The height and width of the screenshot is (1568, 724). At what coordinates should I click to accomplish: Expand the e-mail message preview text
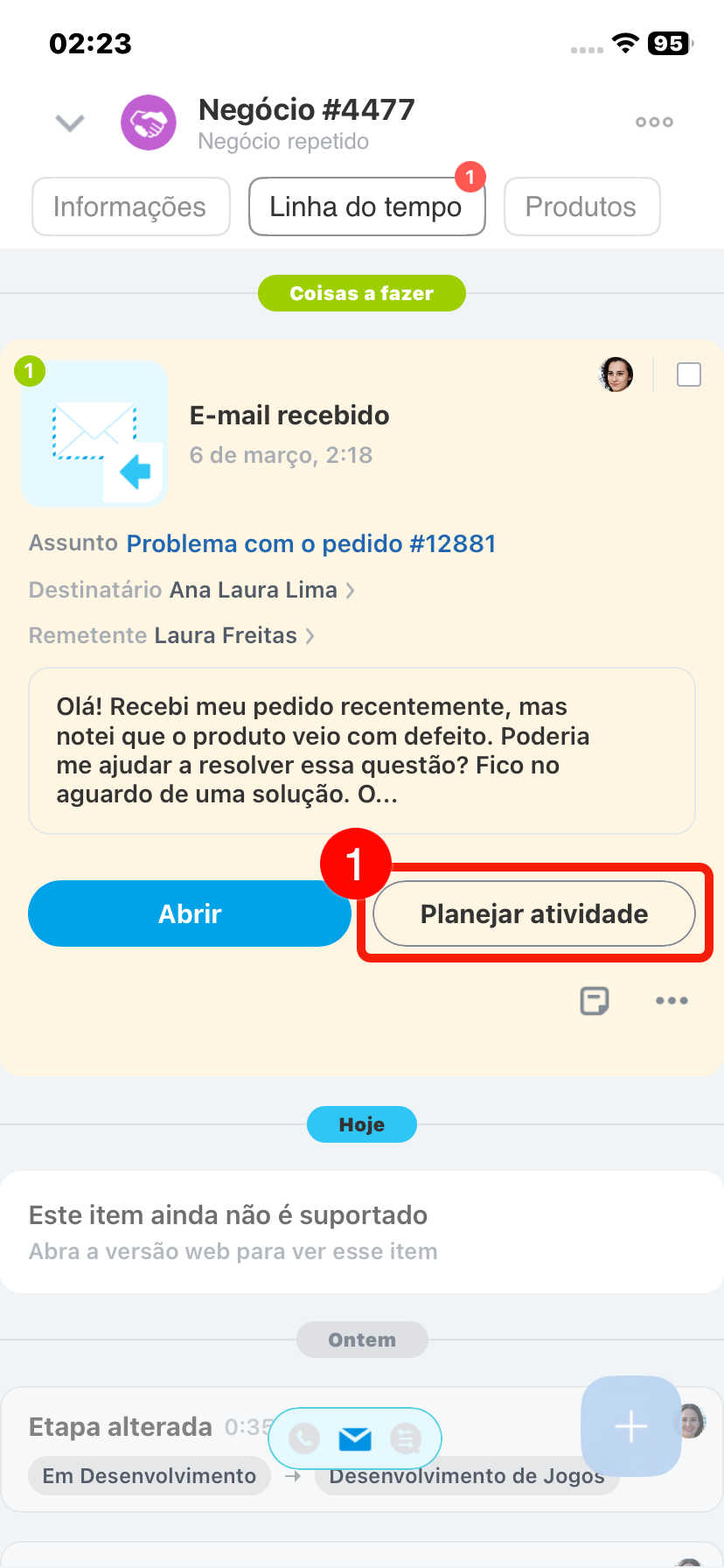tap(361, 751)
